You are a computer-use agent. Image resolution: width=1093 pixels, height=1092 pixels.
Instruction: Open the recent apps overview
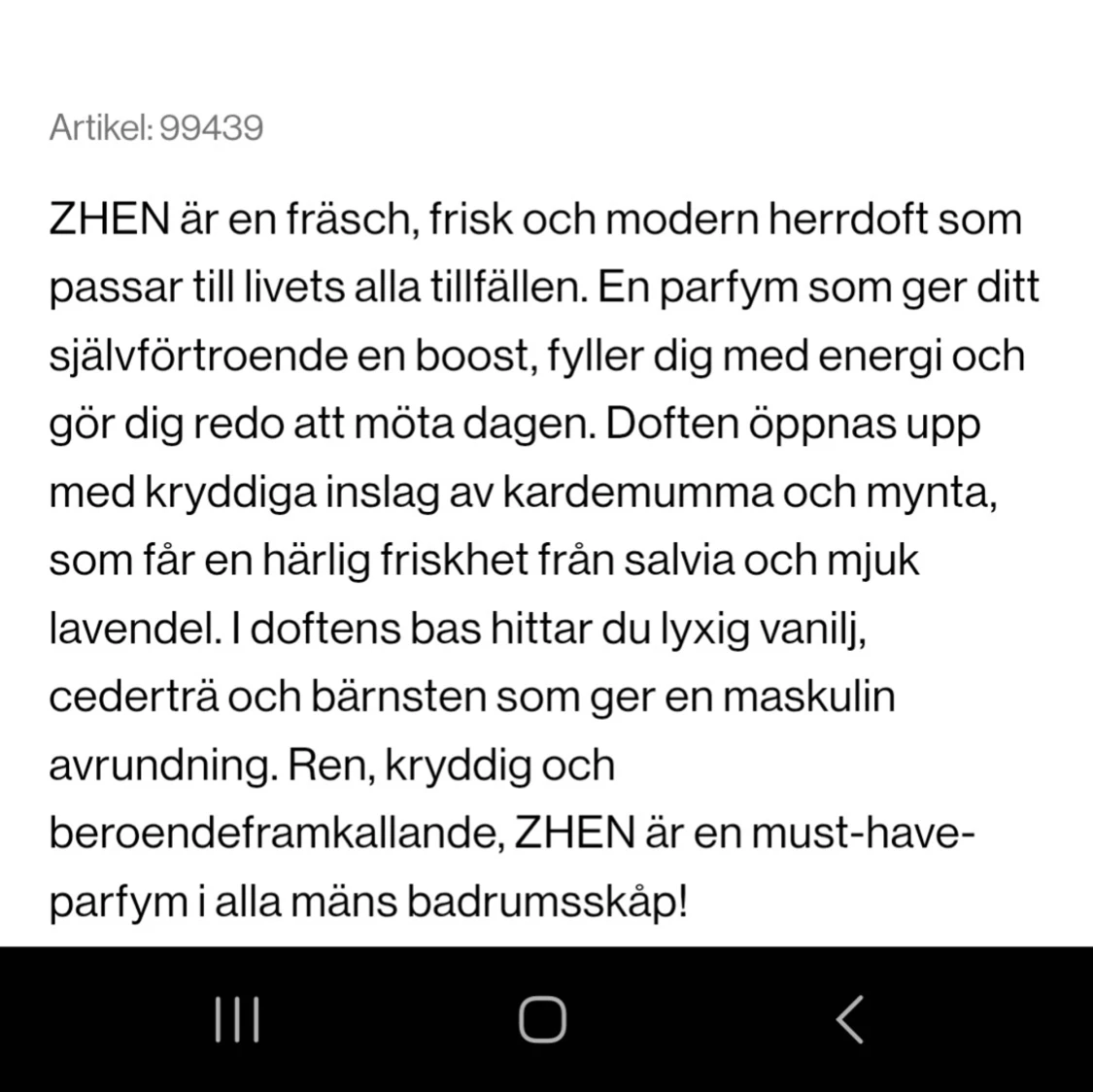237,1020
